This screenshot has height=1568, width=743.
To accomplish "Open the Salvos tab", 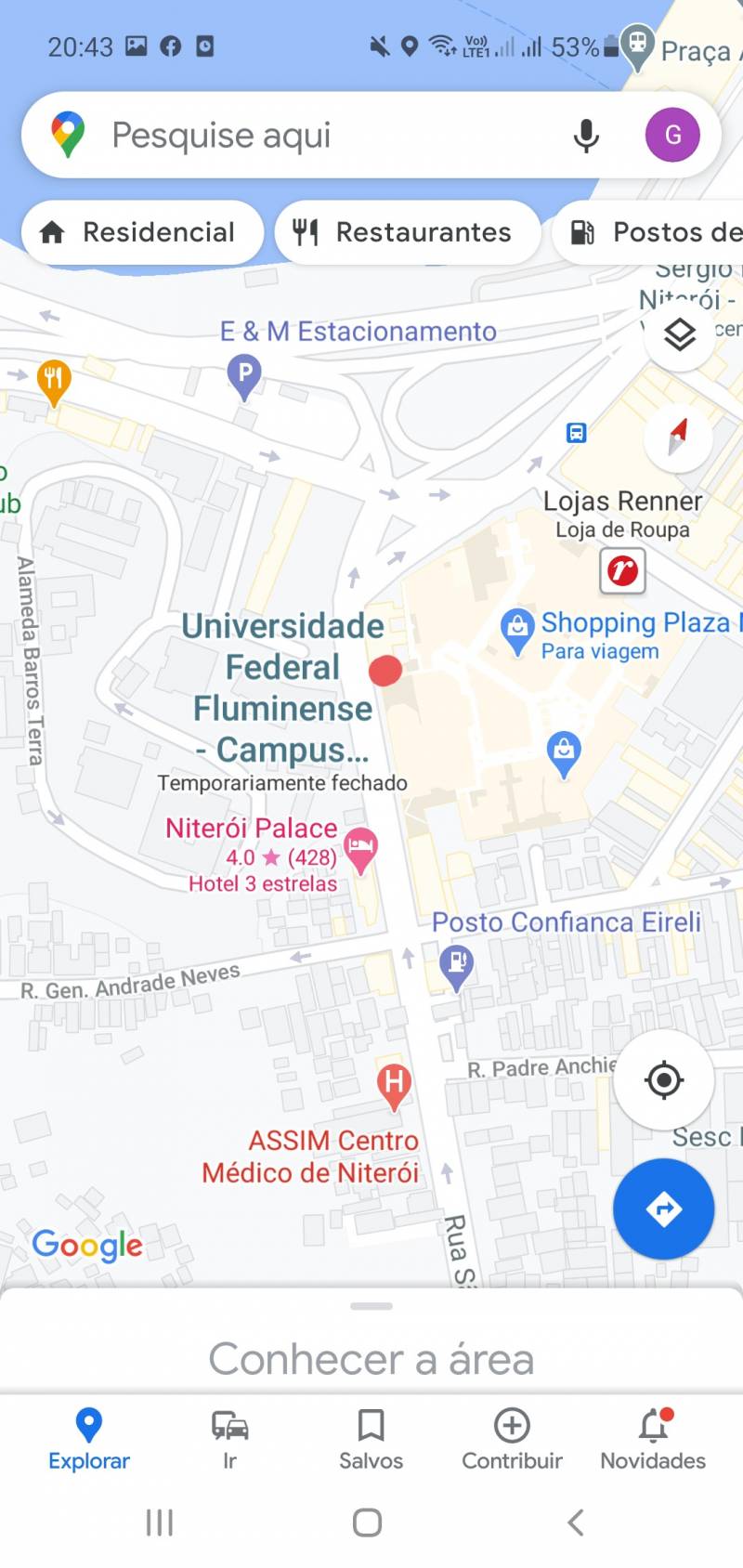I will [371, 1440].
